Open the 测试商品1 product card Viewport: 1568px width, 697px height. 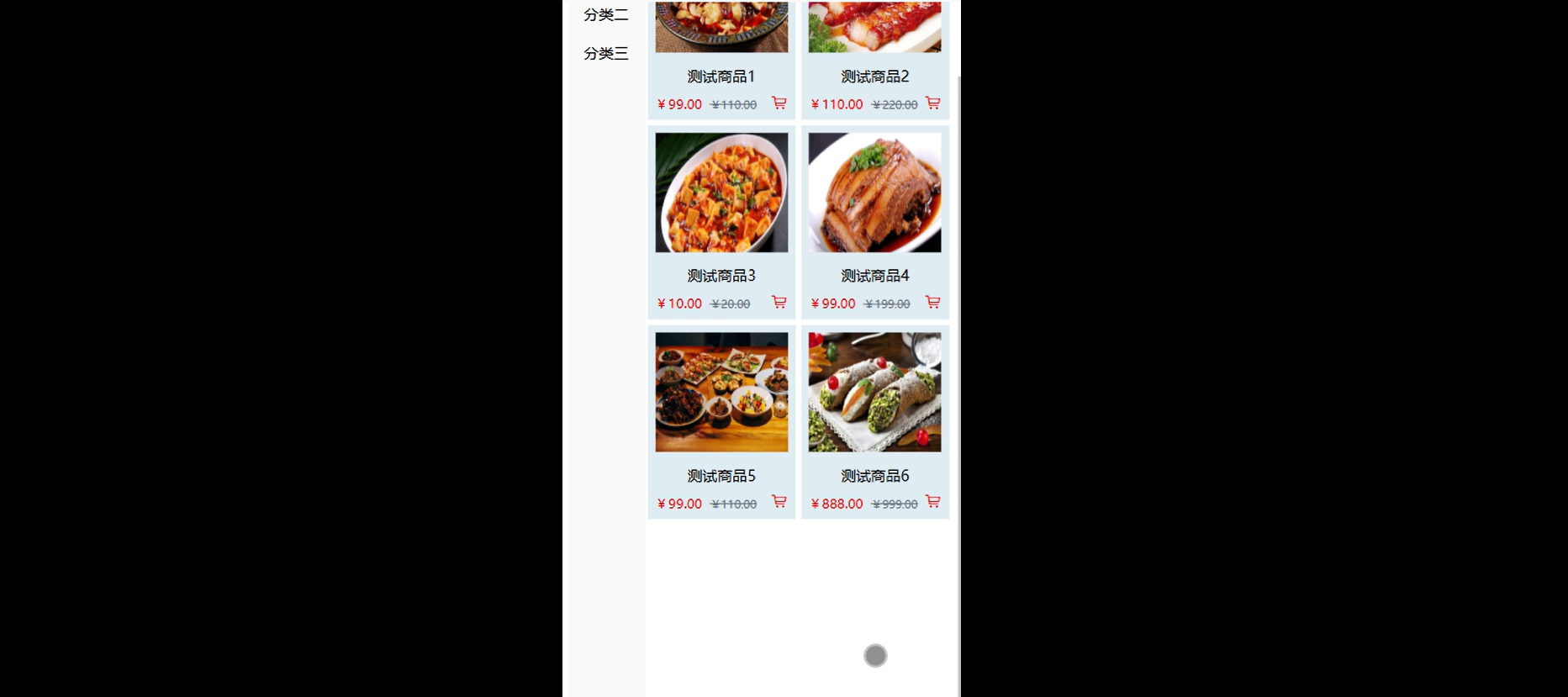point(721,60)
